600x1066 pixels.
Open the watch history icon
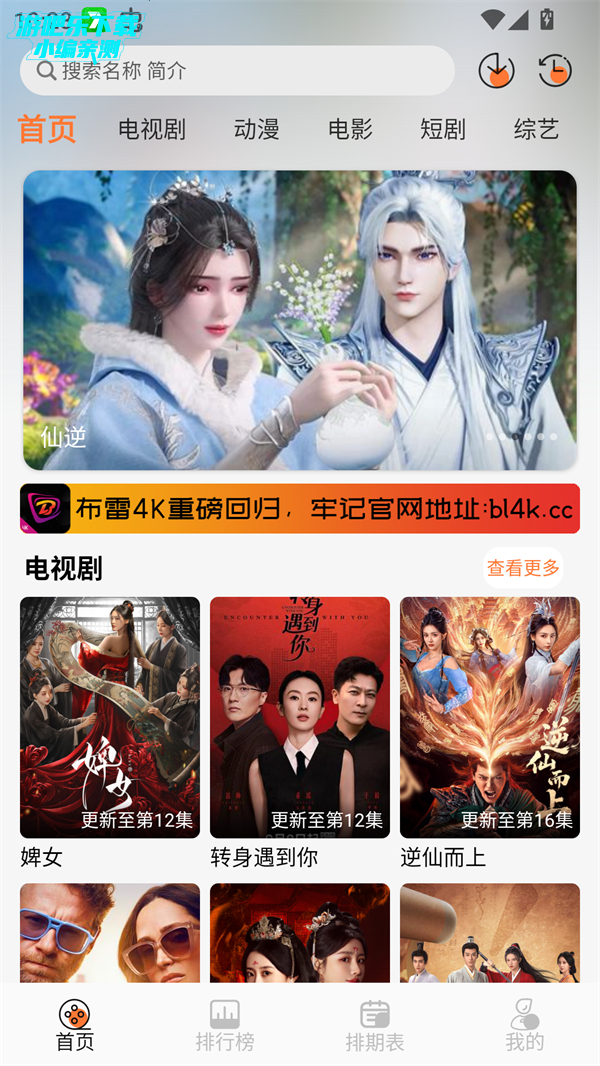click(x=555, y=71)
